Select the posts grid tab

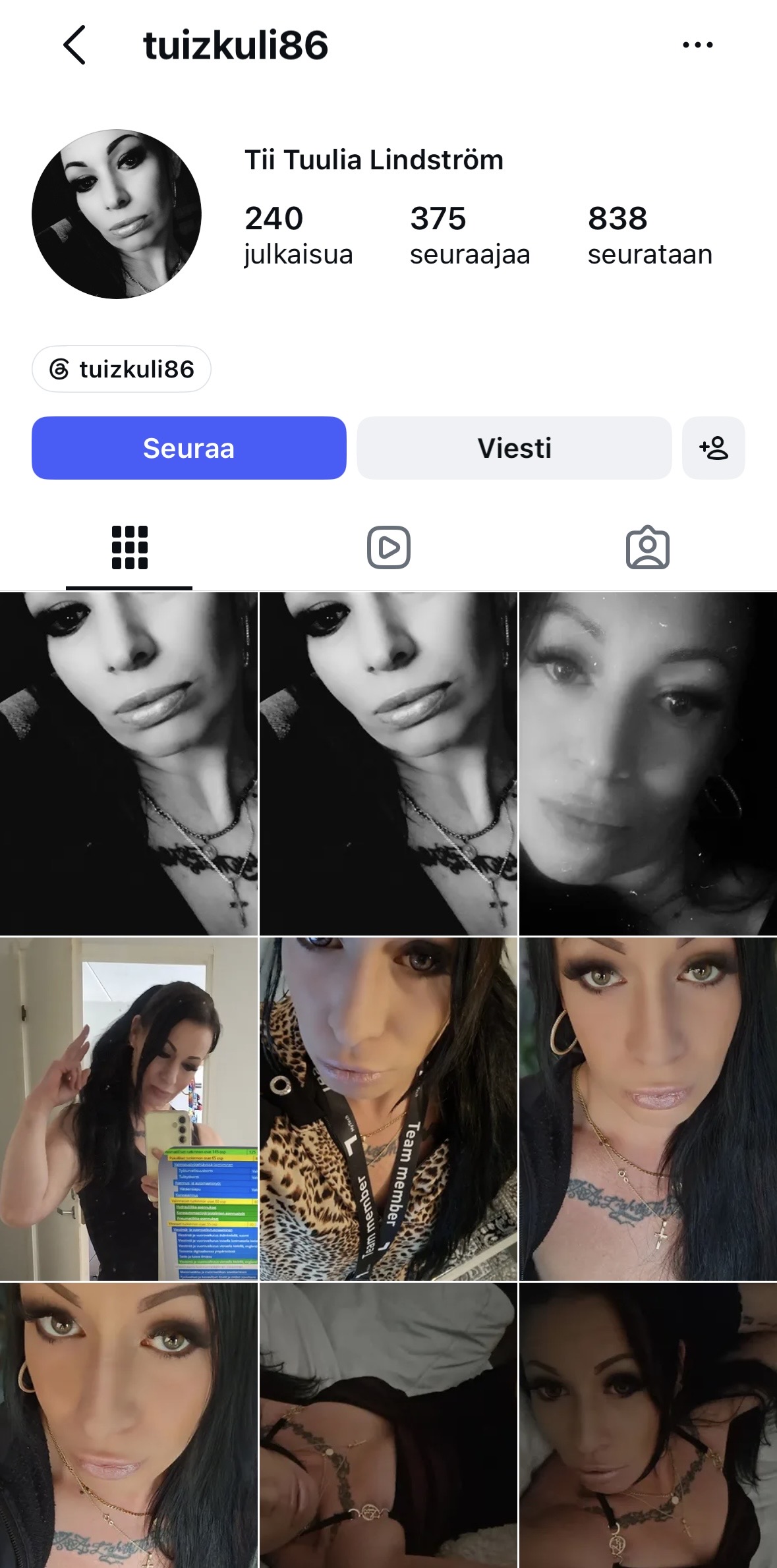[130, 547]
